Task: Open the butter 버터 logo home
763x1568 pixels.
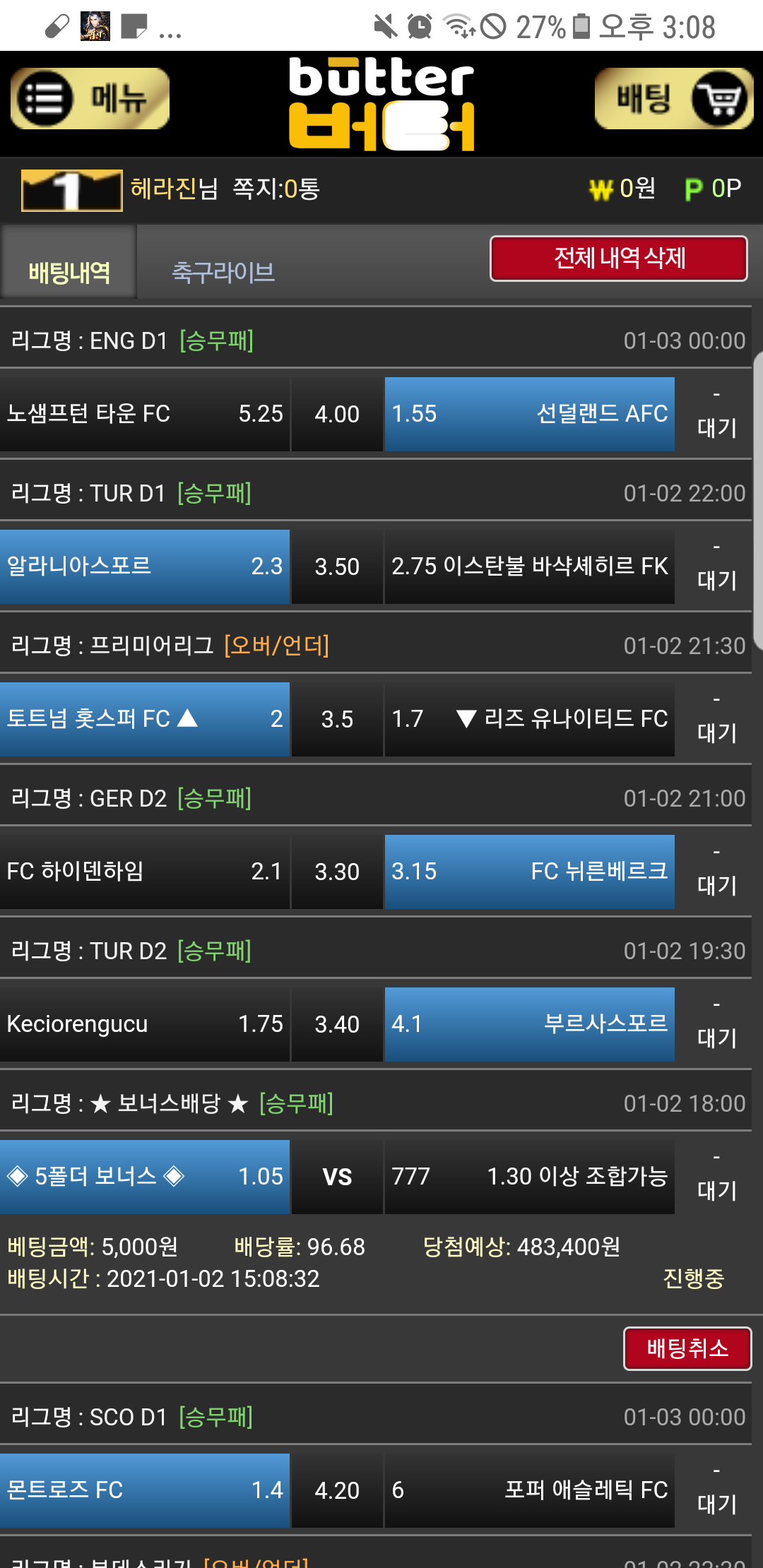Action: point(381,105)
